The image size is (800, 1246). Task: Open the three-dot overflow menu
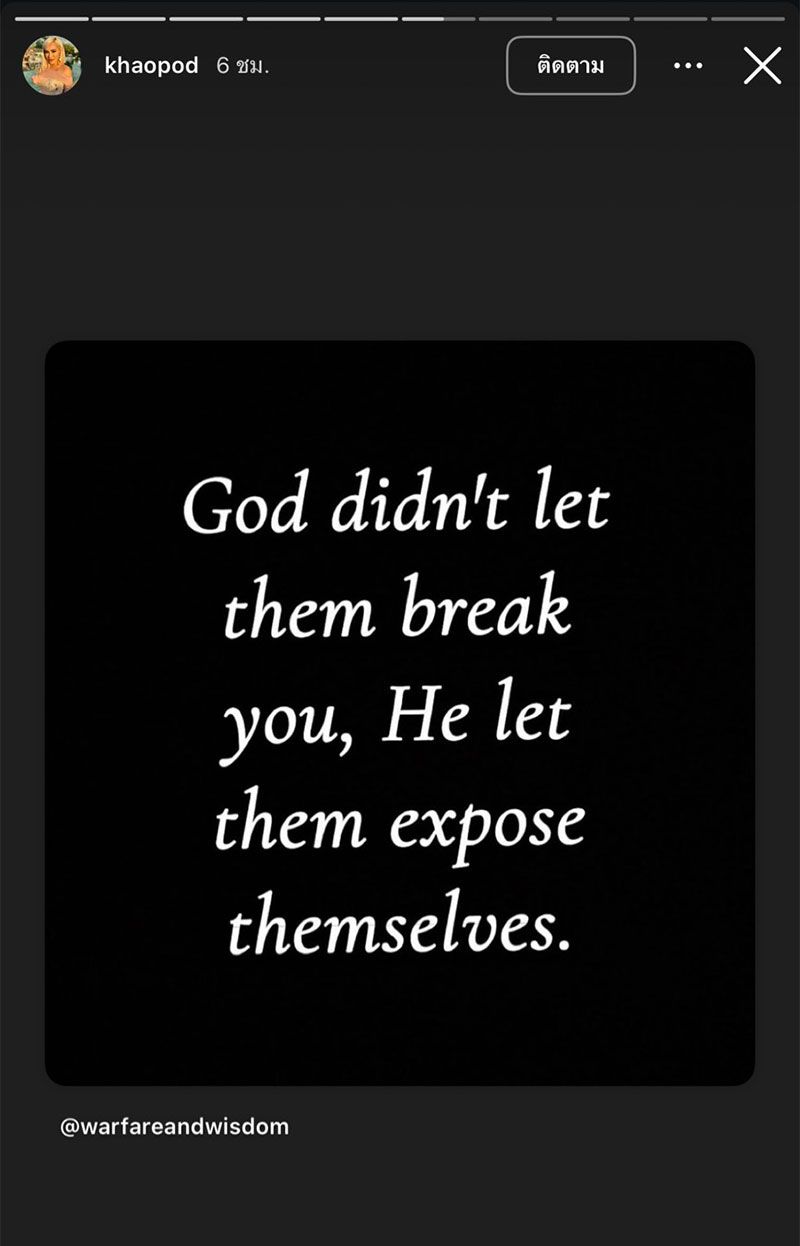[688, 66]
